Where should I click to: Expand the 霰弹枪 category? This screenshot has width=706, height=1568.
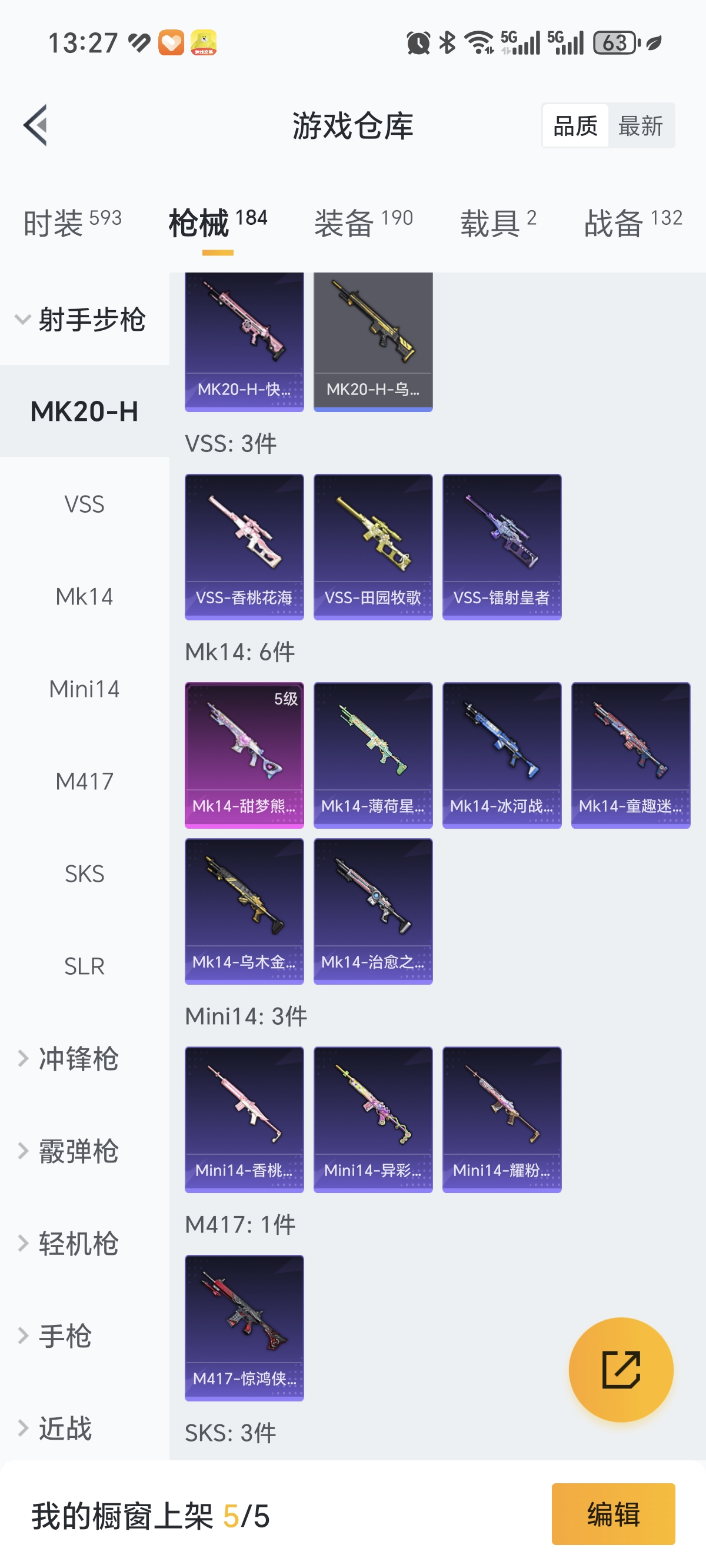pyautogui.click(x=78, y=1151)
